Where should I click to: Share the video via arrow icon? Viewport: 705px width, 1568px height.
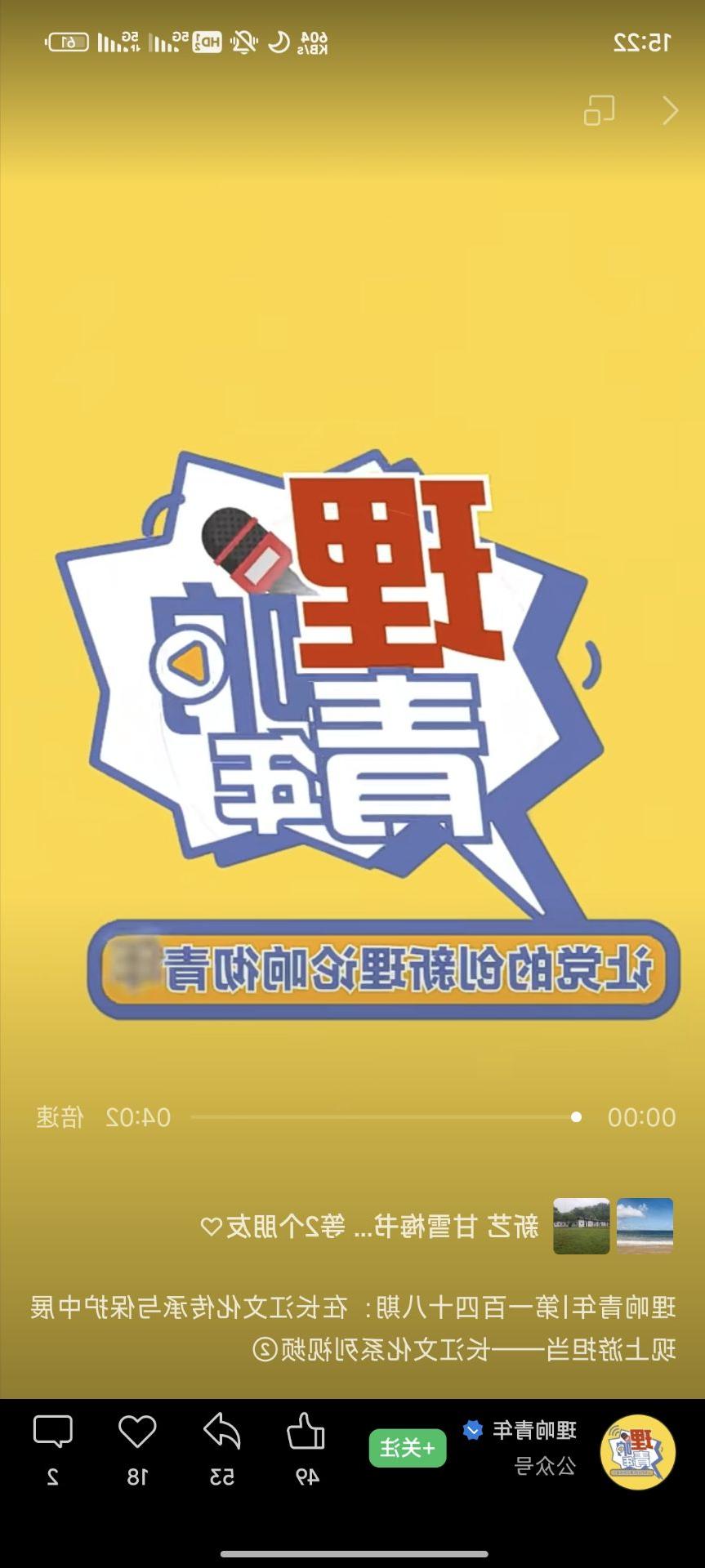pos(221,1435)
